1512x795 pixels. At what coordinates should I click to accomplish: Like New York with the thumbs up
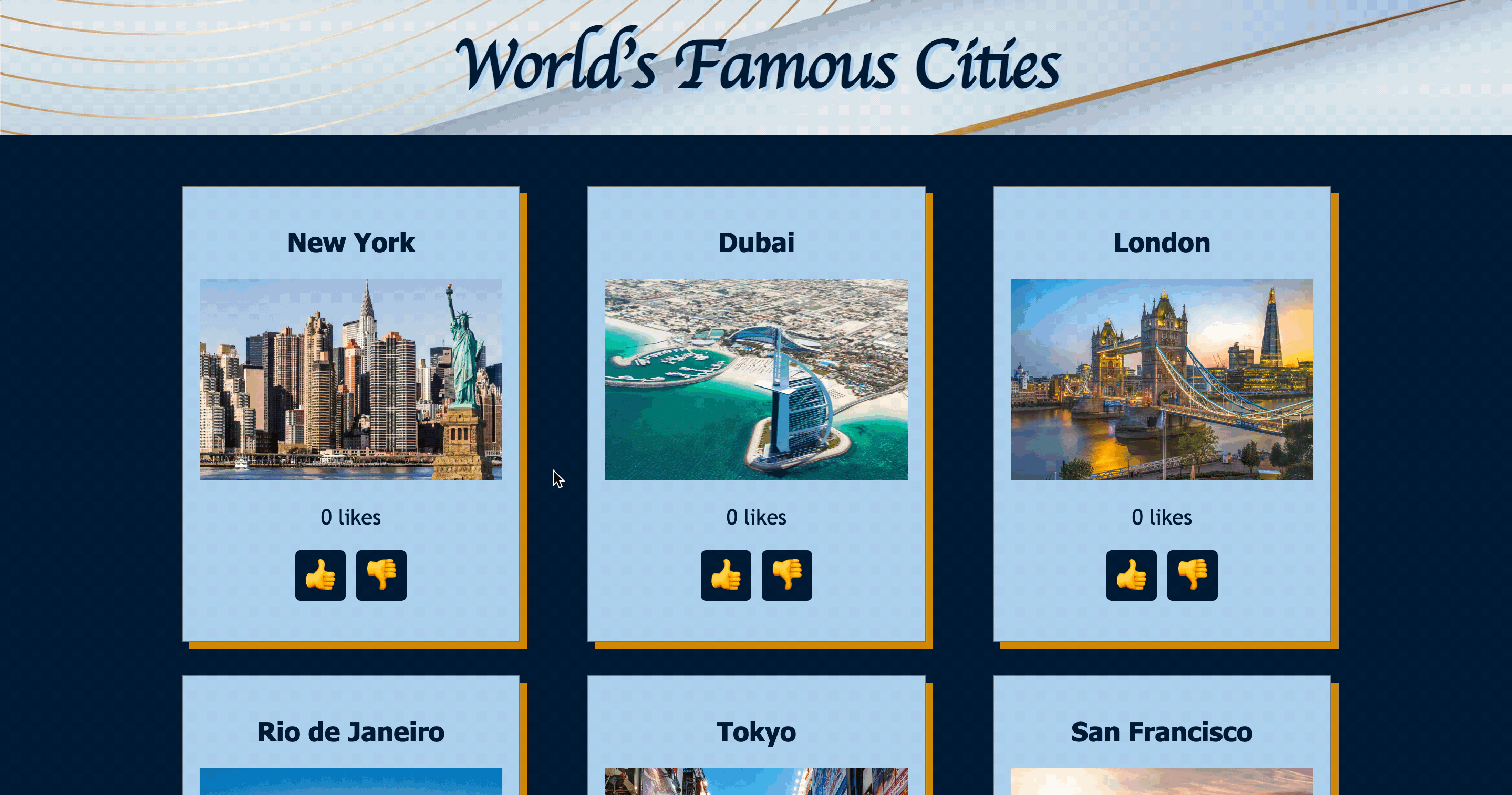[320, 575]
